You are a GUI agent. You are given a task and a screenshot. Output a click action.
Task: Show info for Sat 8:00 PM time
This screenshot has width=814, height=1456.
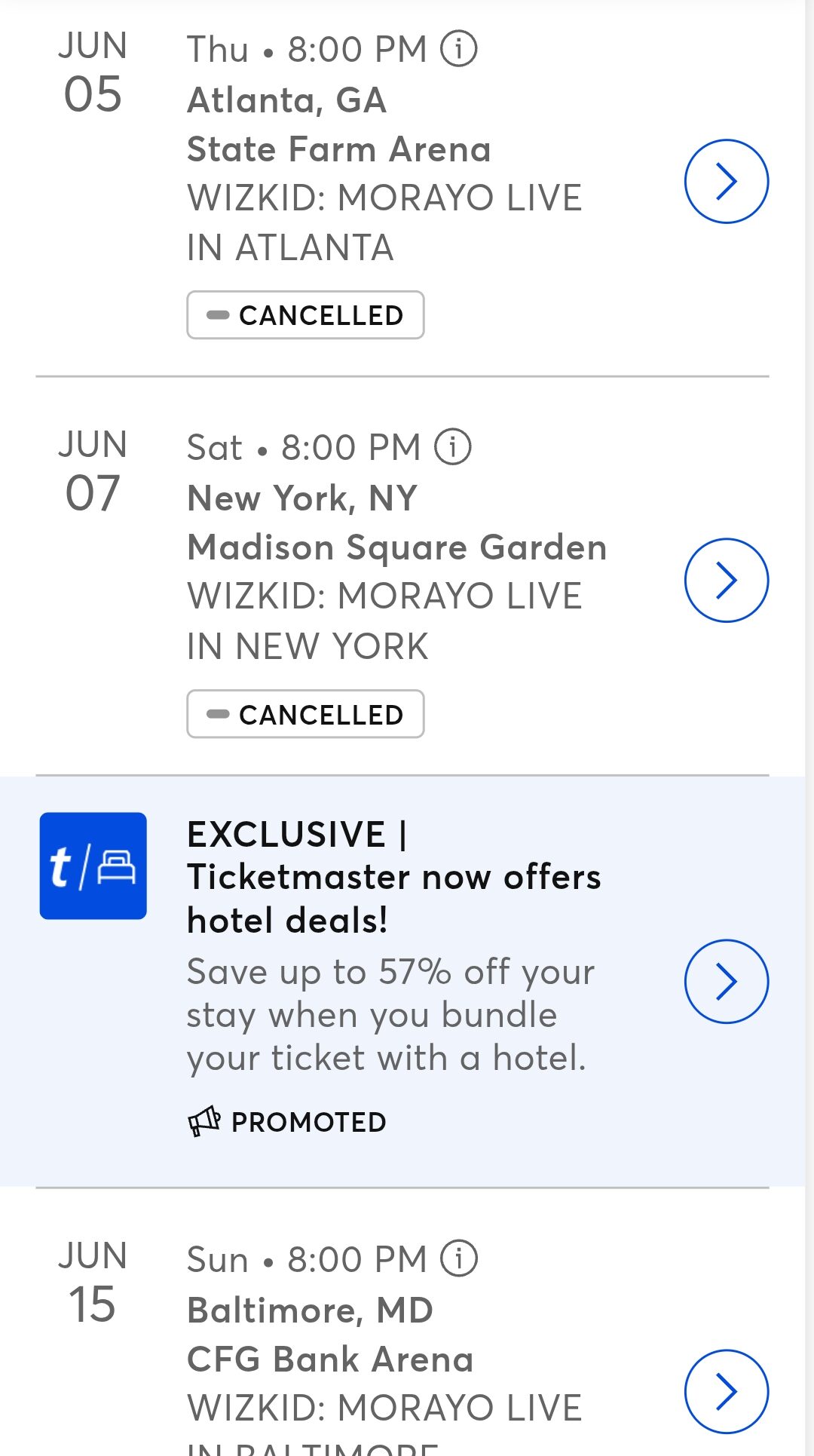(x=453, y=447)
